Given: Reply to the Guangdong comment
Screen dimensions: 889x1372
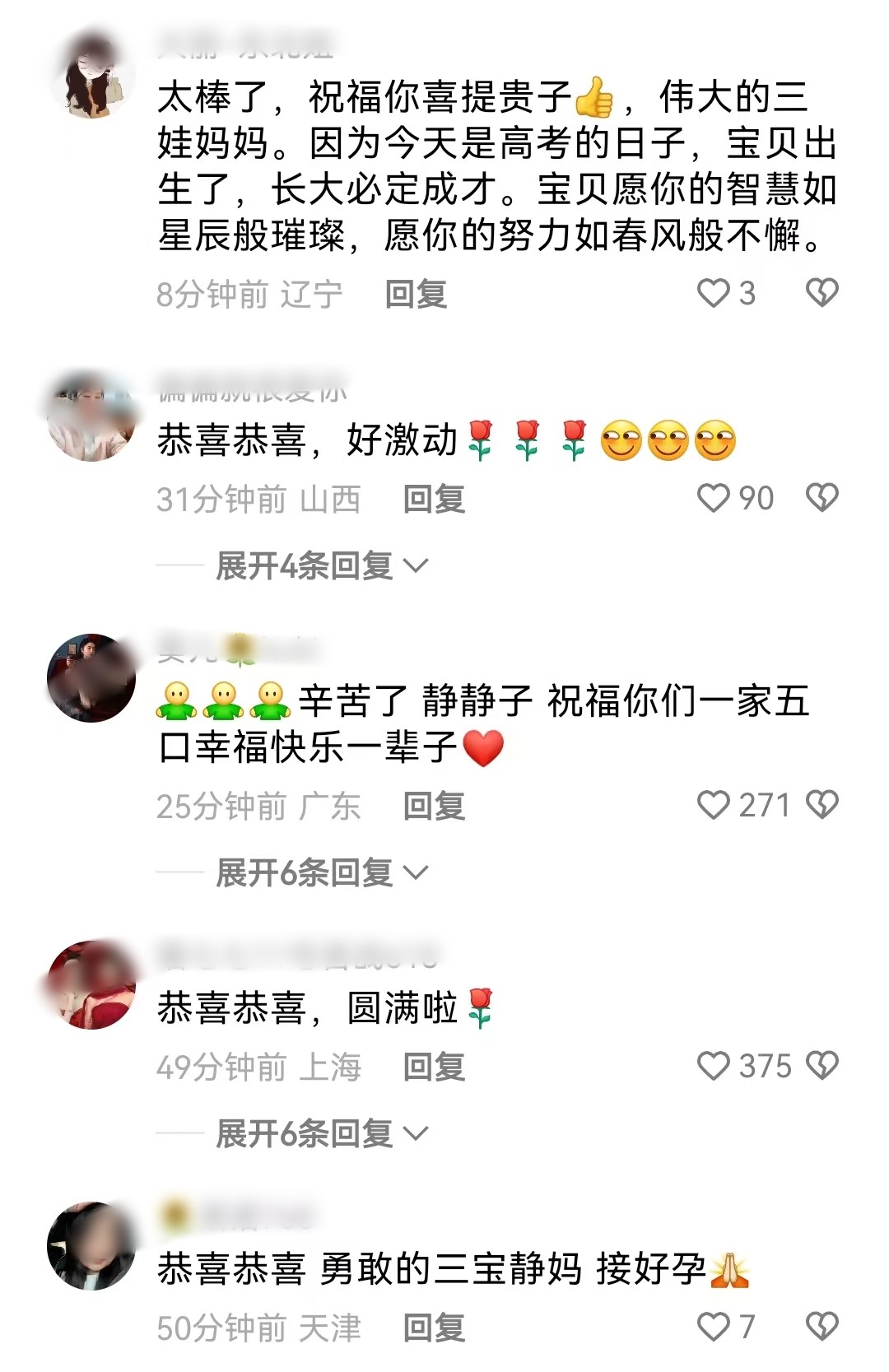Looking at the screenshot, I should [x=435, y=806].
